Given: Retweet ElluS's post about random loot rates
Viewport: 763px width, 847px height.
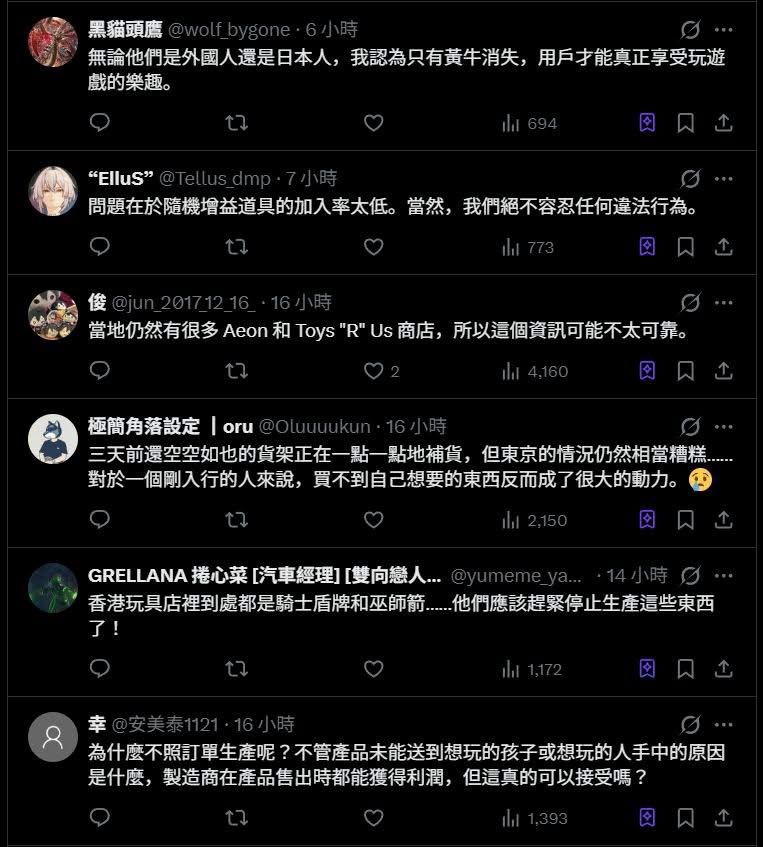Looking at the screenshot, I should 237,247.
